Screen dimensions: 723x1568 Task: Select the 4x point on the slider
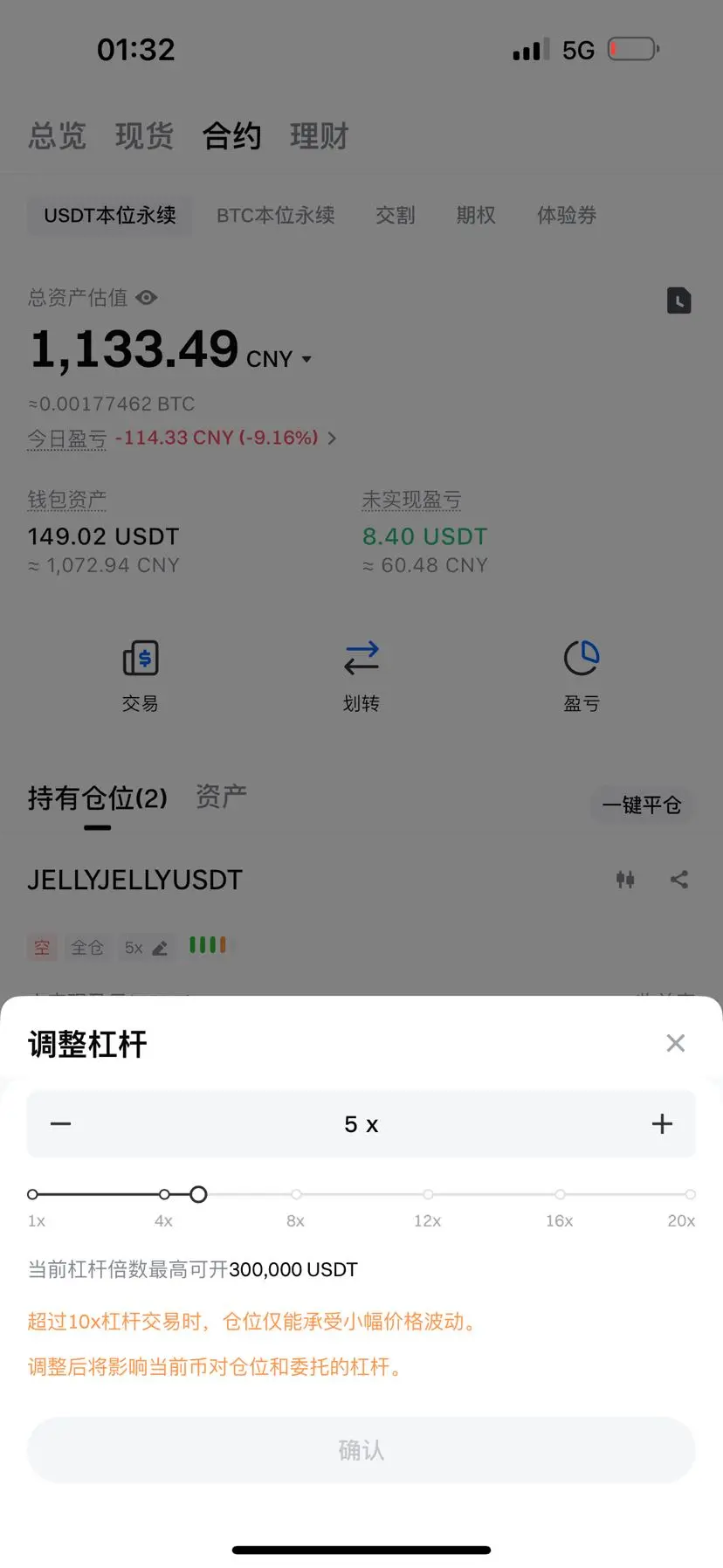164,1194
